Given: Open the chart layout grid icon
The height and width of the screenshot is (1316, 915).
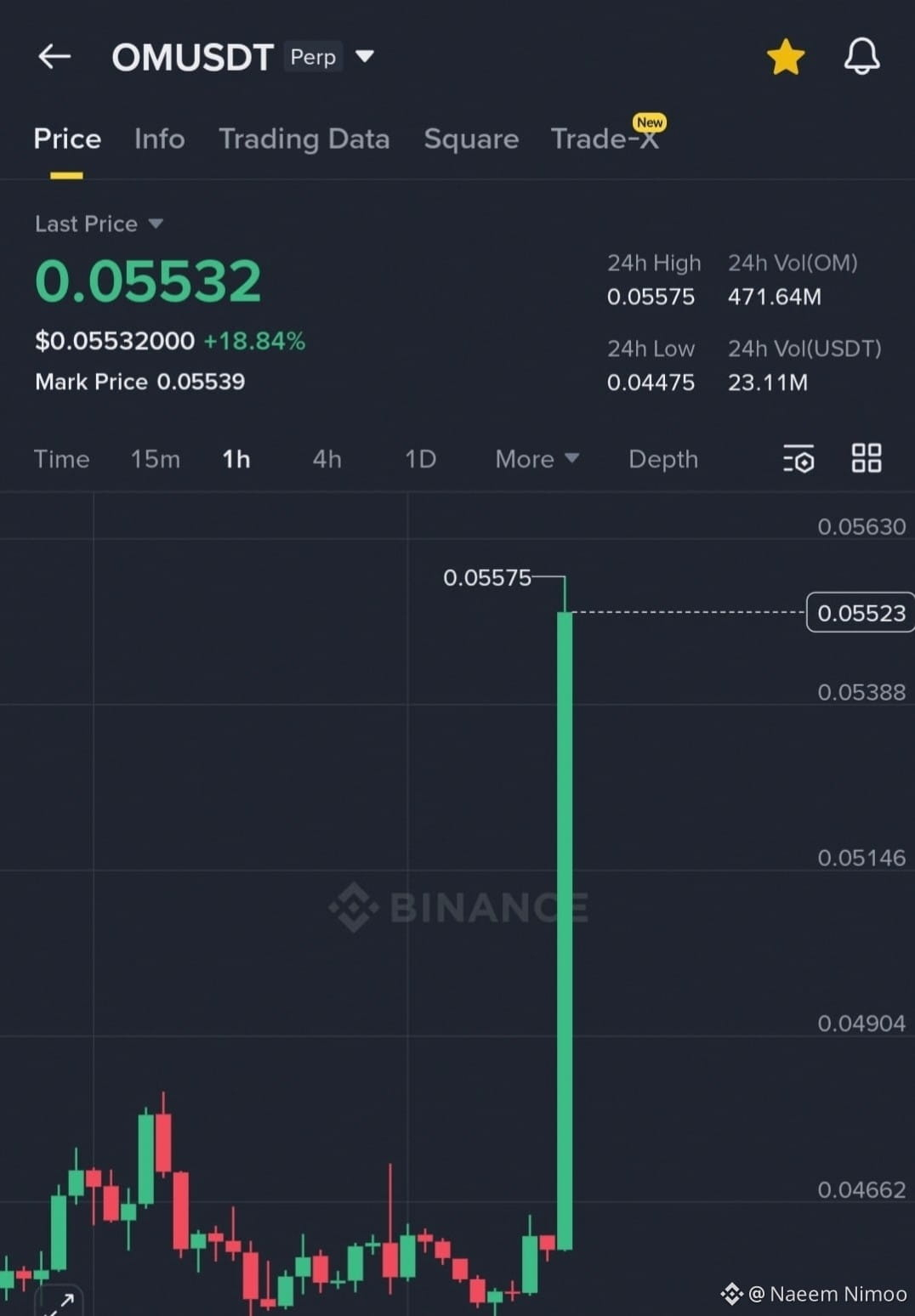Looking at the screenshot, I should [x=866, y=459].
